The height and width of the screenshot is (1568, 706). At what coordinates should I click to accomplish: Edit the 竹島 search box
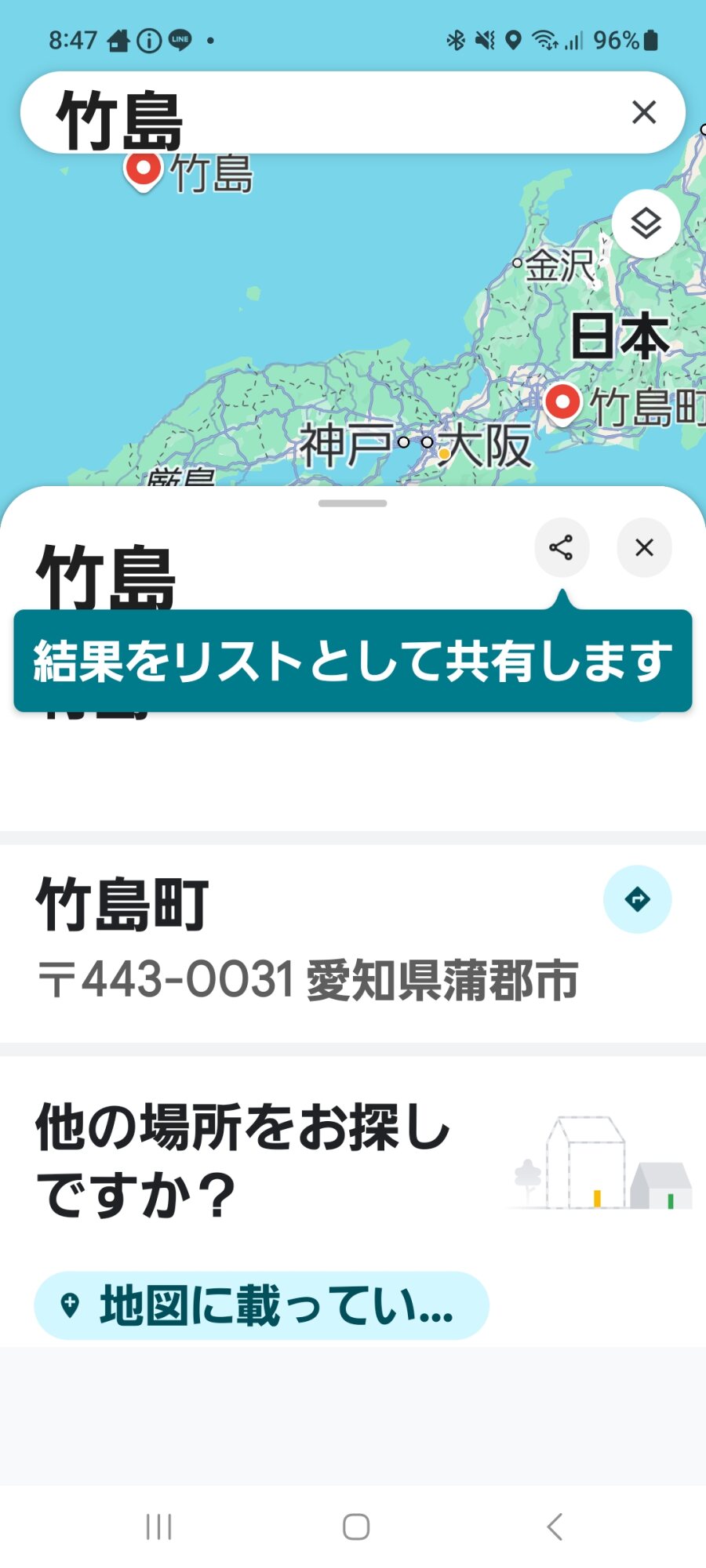pyautogui.click(x=314, y=114)
